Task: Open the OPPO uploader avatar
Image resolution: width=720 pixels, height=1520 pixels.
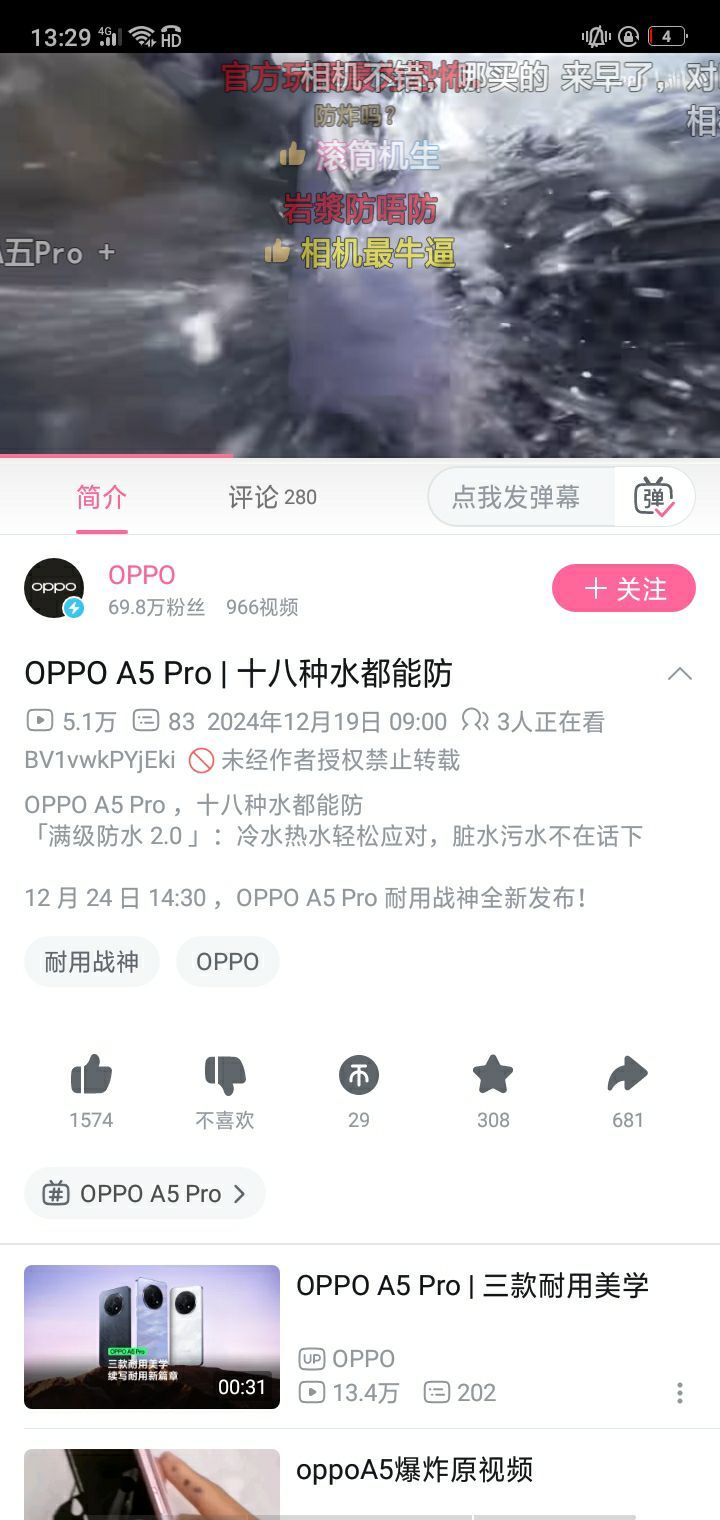Action: pyautogui.click(x=54, y=588)
